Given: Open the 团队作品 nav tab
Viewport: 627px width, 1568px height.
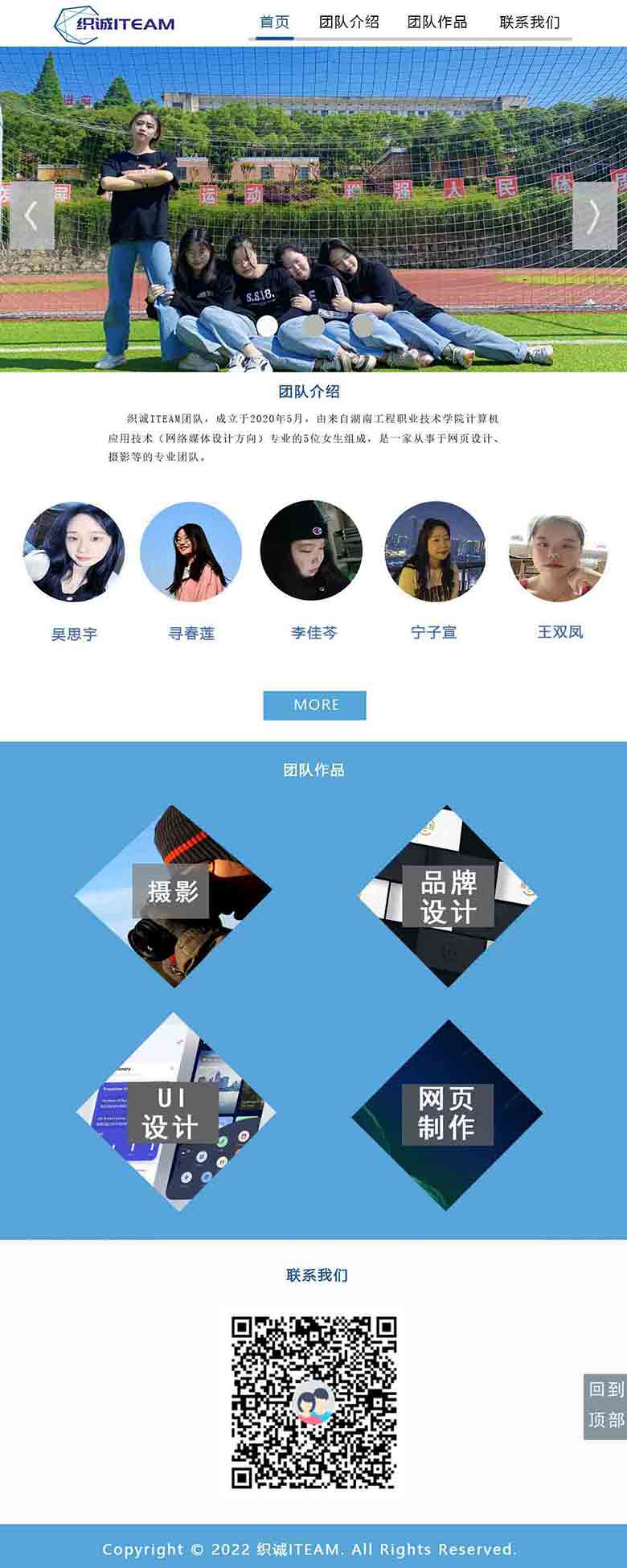Looking at the screenshot, I should [437, 23].
